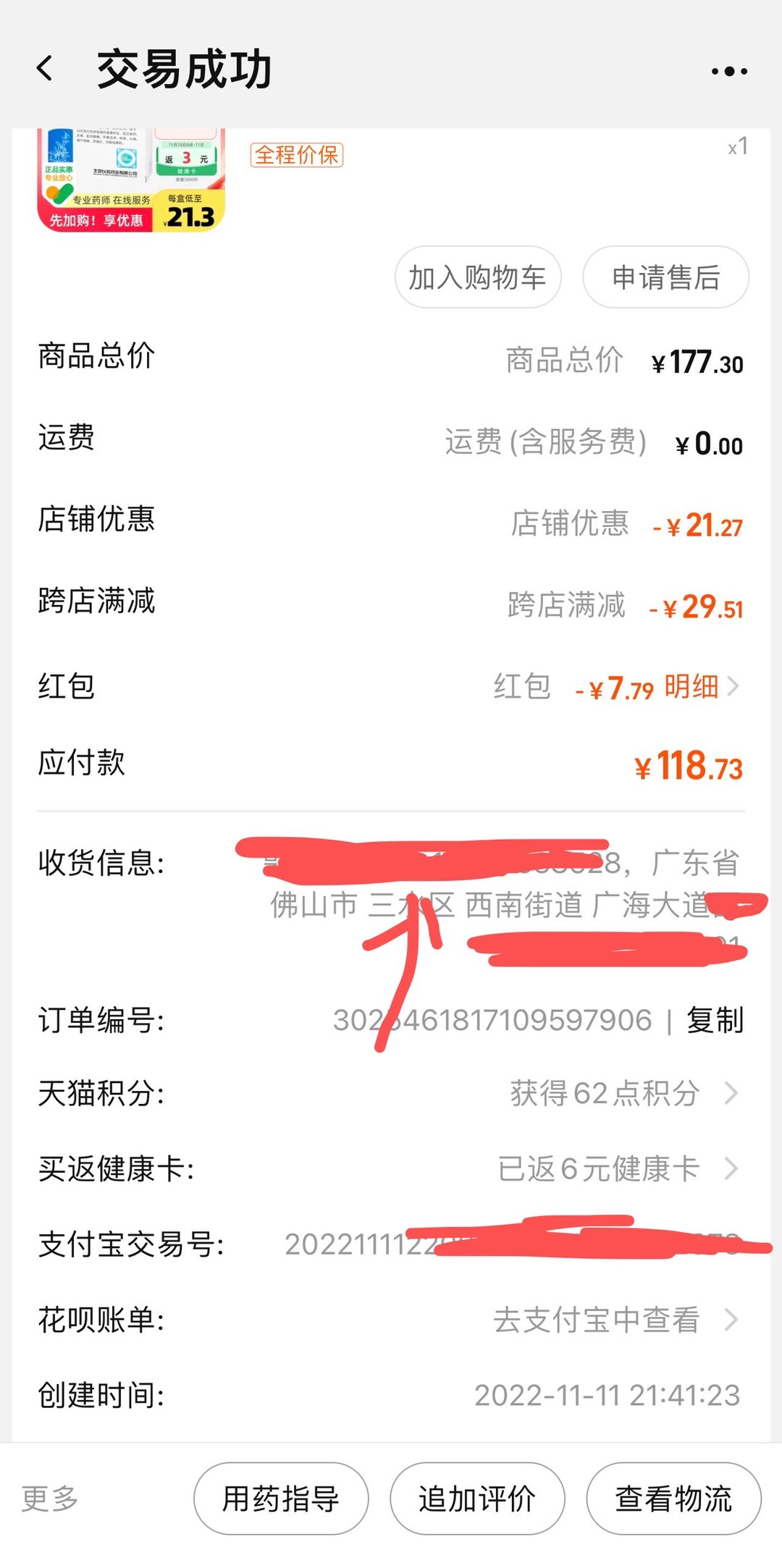This screenshot has width=782, height=1568.
Task: Open 获得62点积分 Tmall points row
Action: pyautogui.click(x=623, y=1093)
